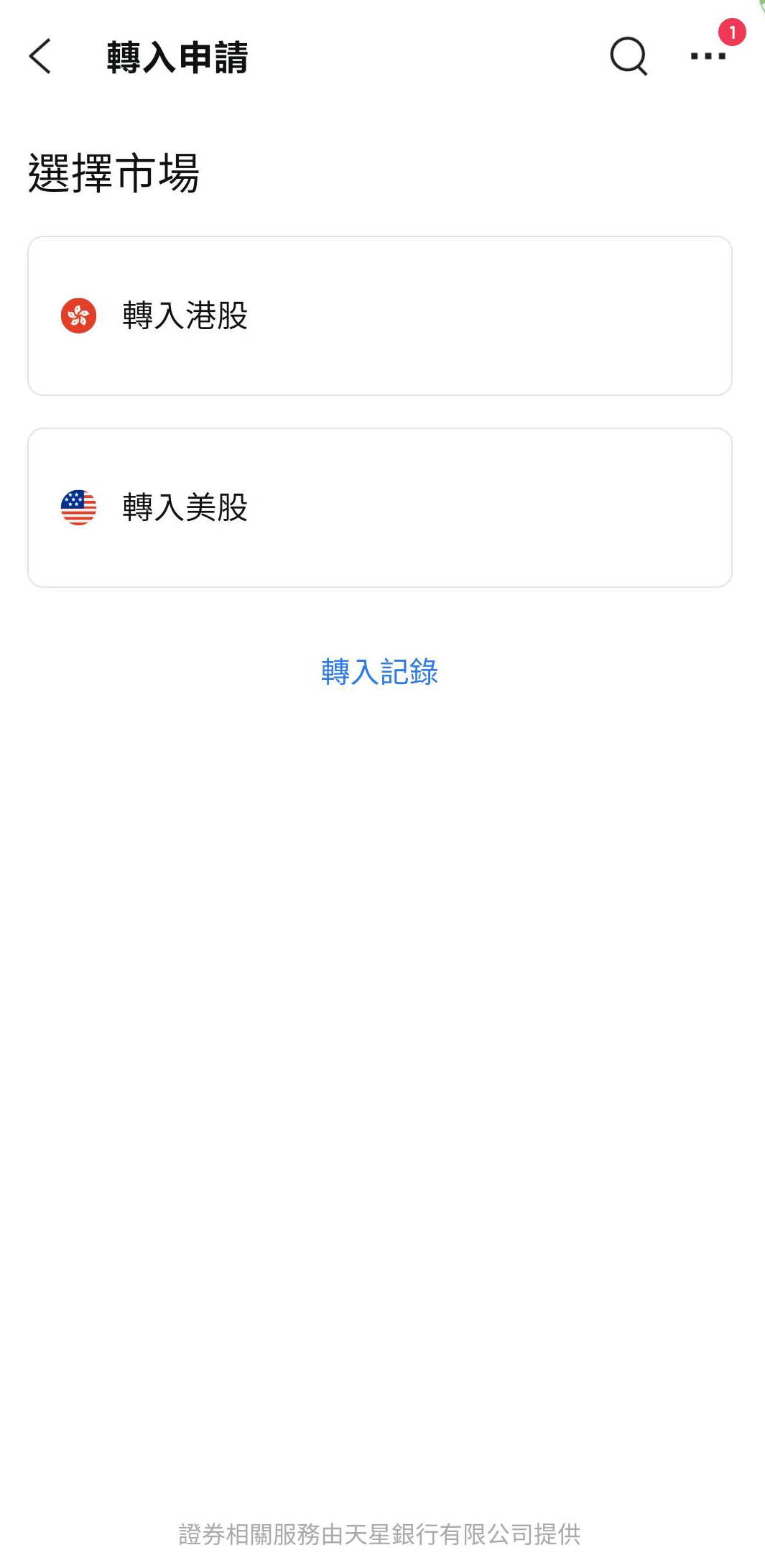Open the three-dot more menu
Screen dimensions: 765x1568
pos(708,56)
